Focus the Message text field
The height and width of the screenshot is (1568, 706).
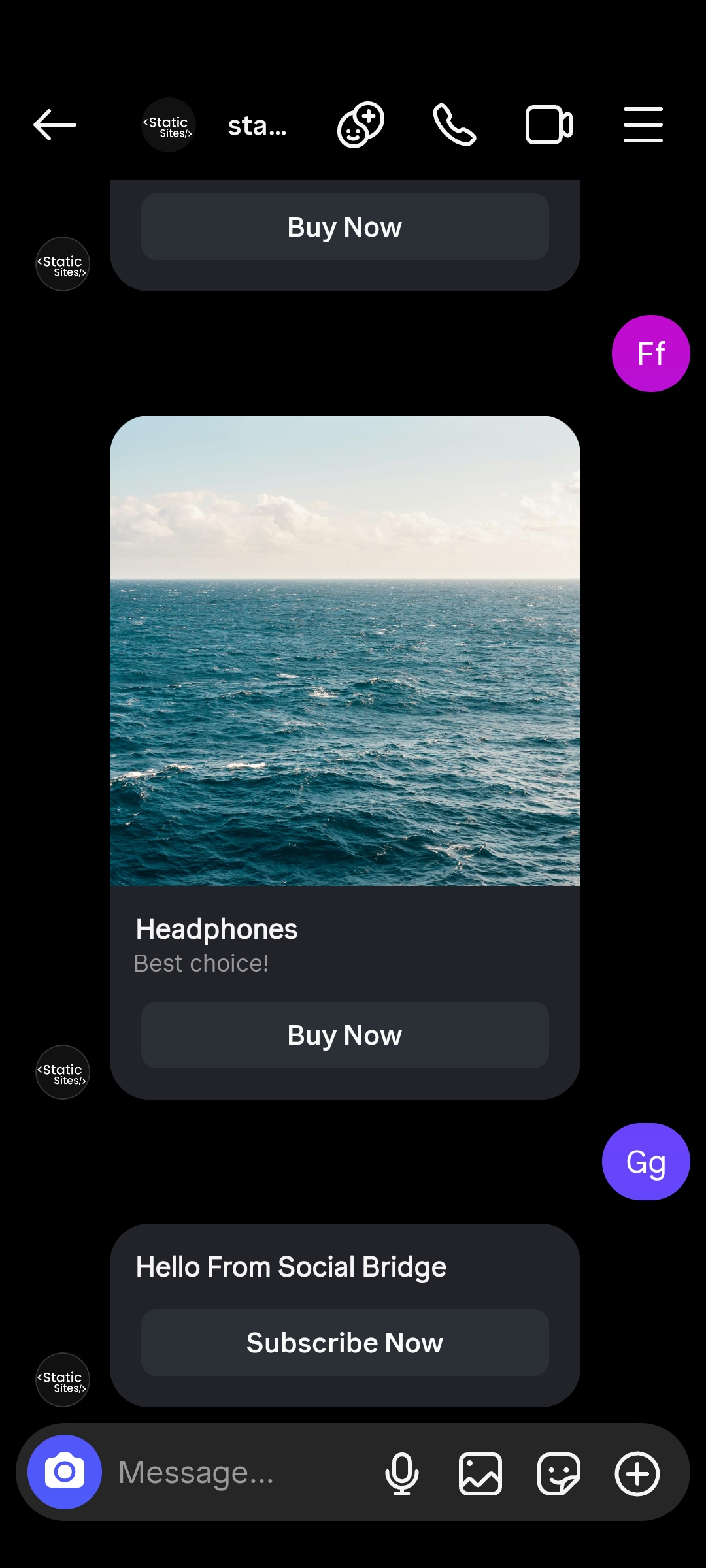pyautogui.click(x=242, y=1473)
